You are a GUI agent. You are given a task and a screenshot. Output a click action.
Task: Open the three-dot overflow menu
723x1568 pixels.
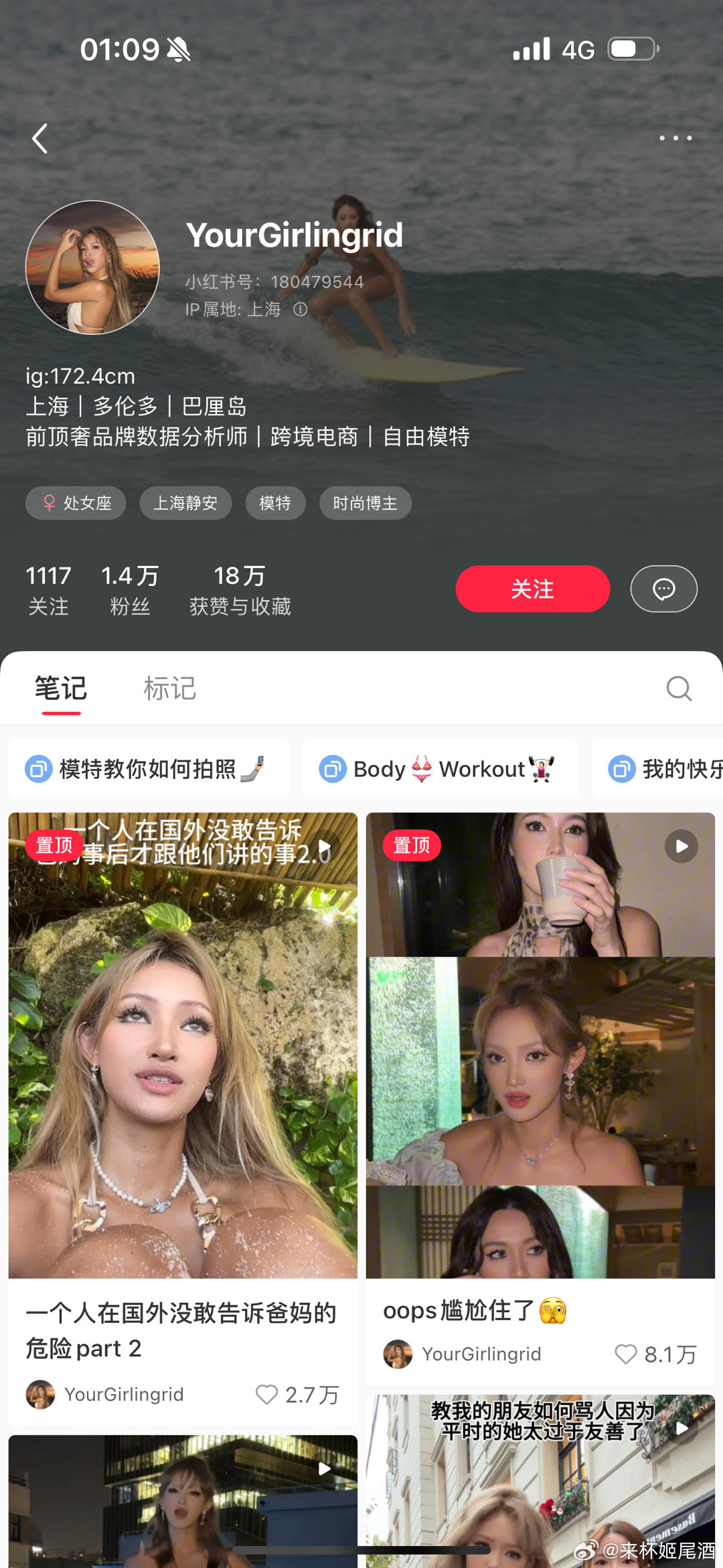pos(675,138)
